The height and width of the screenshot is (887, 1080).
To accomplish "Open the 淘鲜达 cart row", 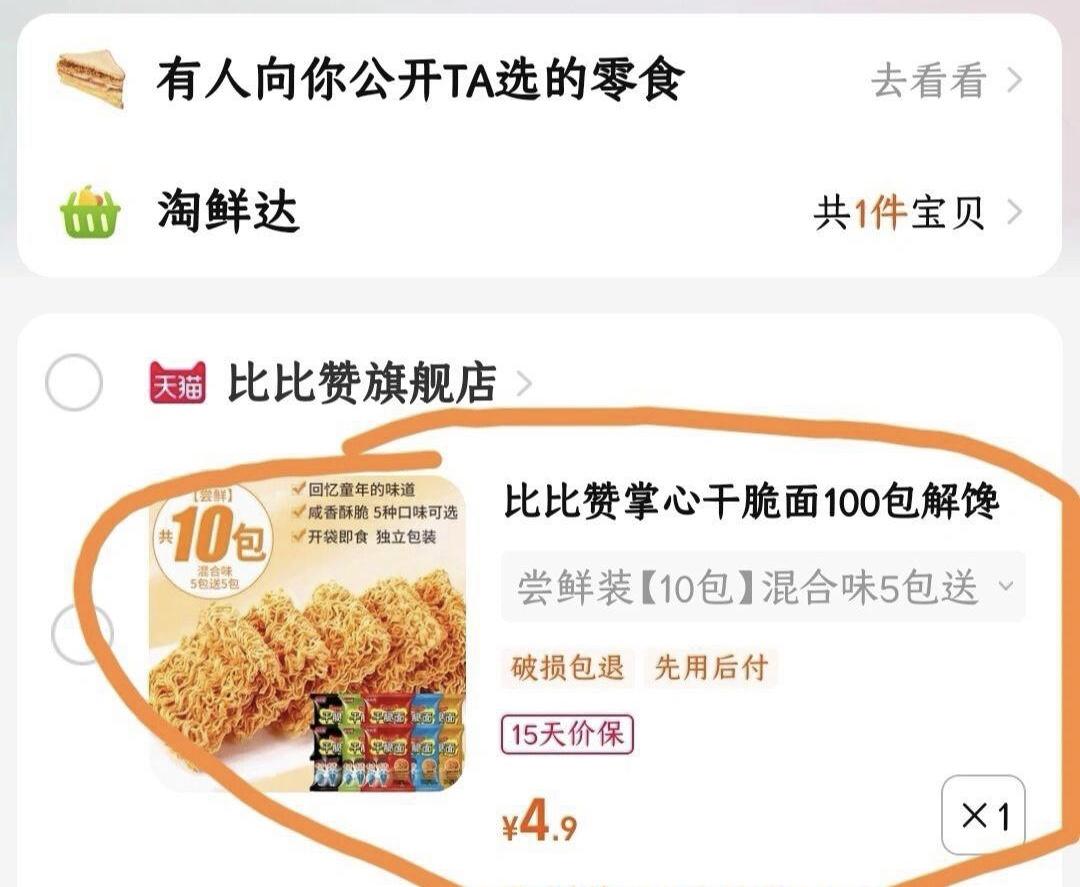I will tap(540, 212).
